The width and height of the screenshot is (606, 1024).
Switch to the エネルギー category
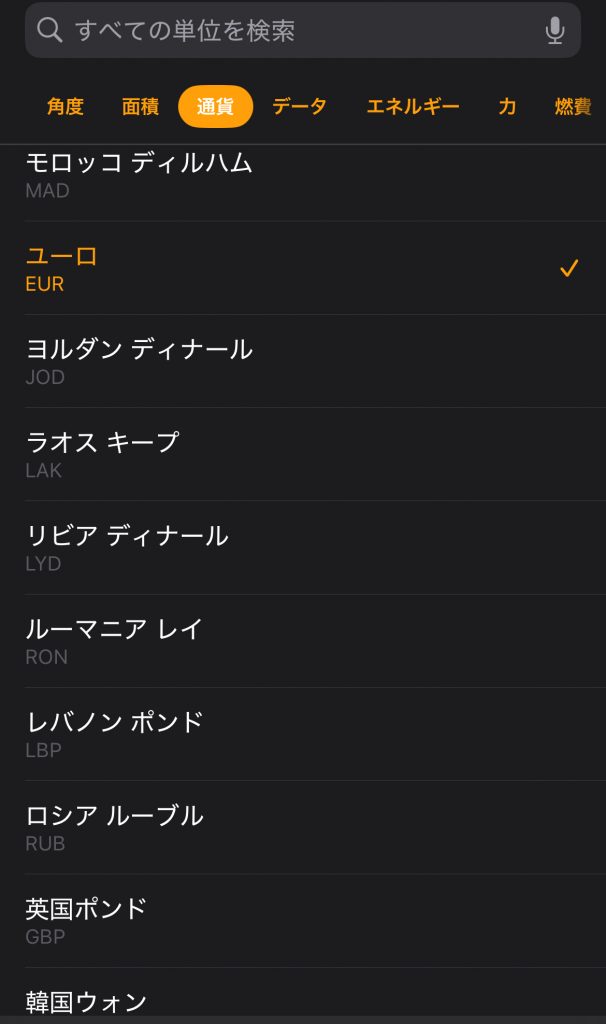[x=412, y=107]
